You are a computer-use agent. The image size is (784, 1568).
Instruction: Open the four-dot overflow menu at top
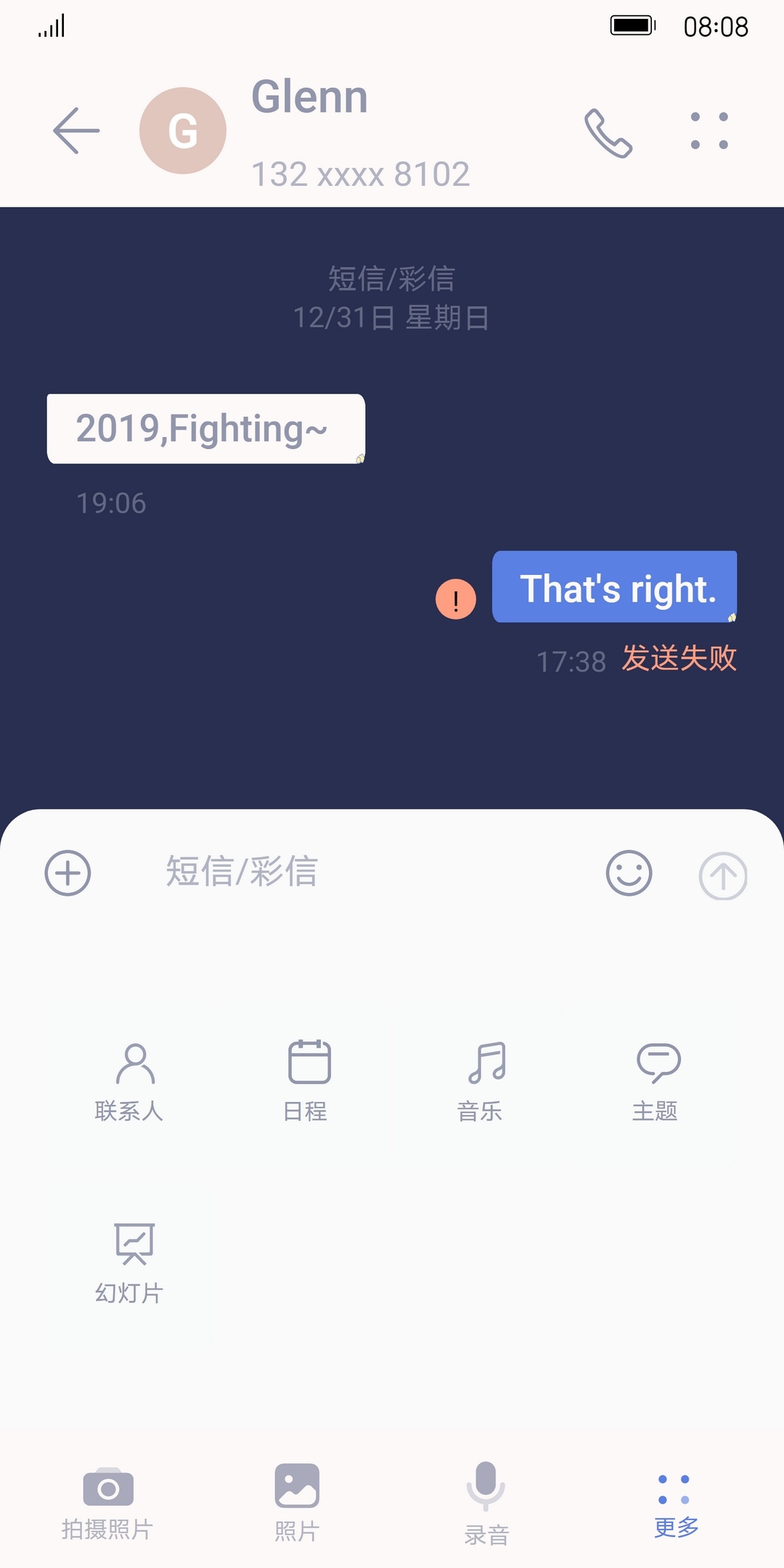[709, 131]
